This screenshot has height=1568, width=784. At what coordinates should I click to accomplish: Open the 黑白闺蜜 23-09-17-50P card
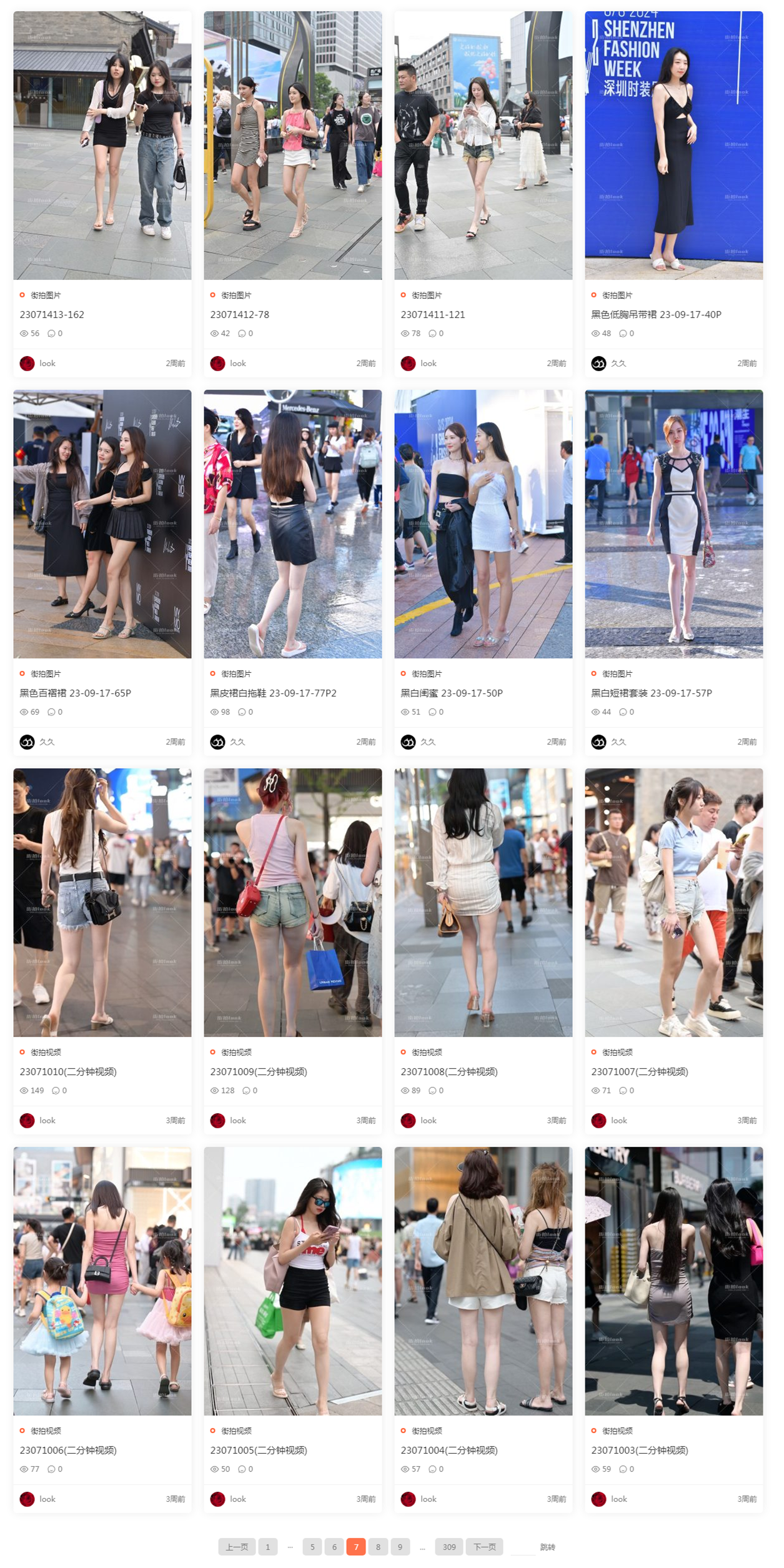click(451, 693)
